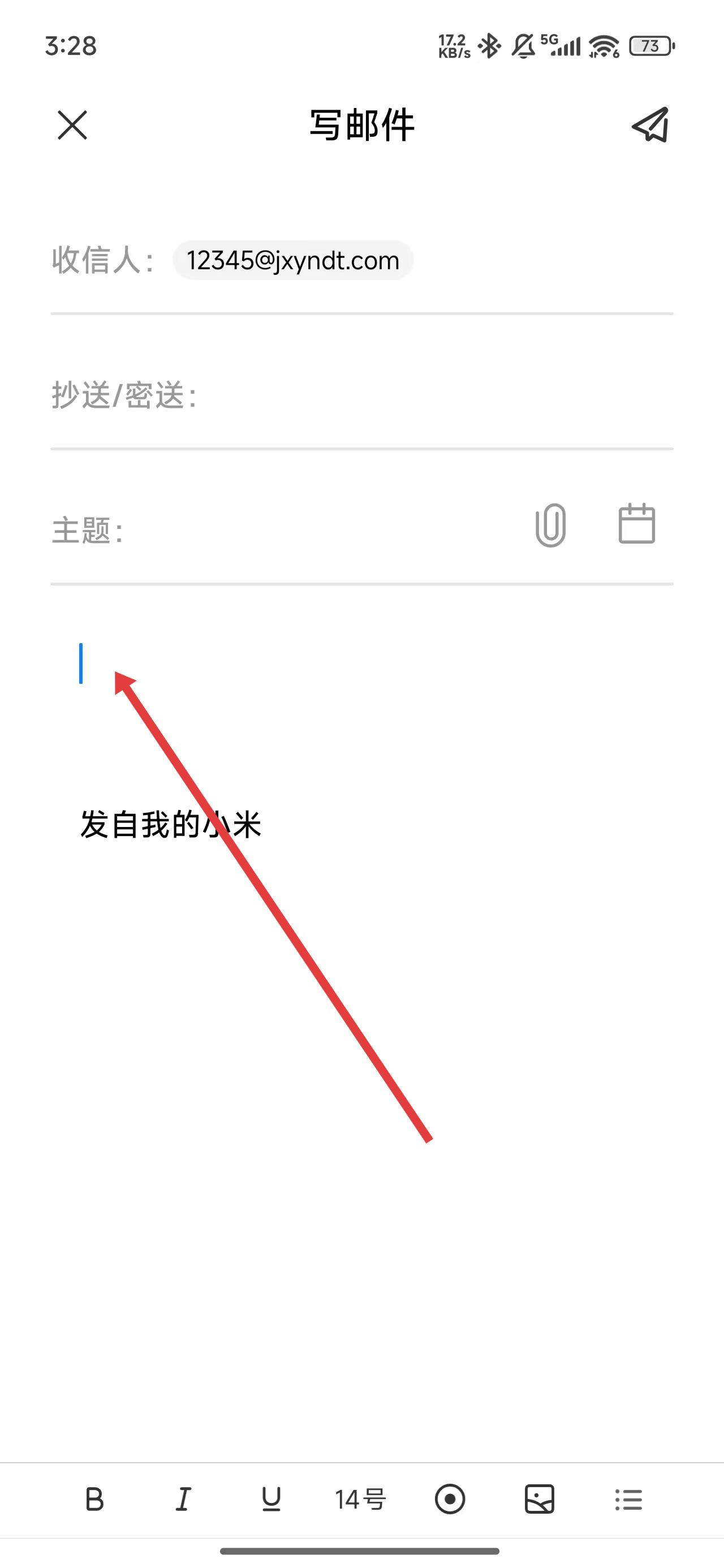Close the compose email screen
The image size is (724, 1568).
click(x=72, y=126)
